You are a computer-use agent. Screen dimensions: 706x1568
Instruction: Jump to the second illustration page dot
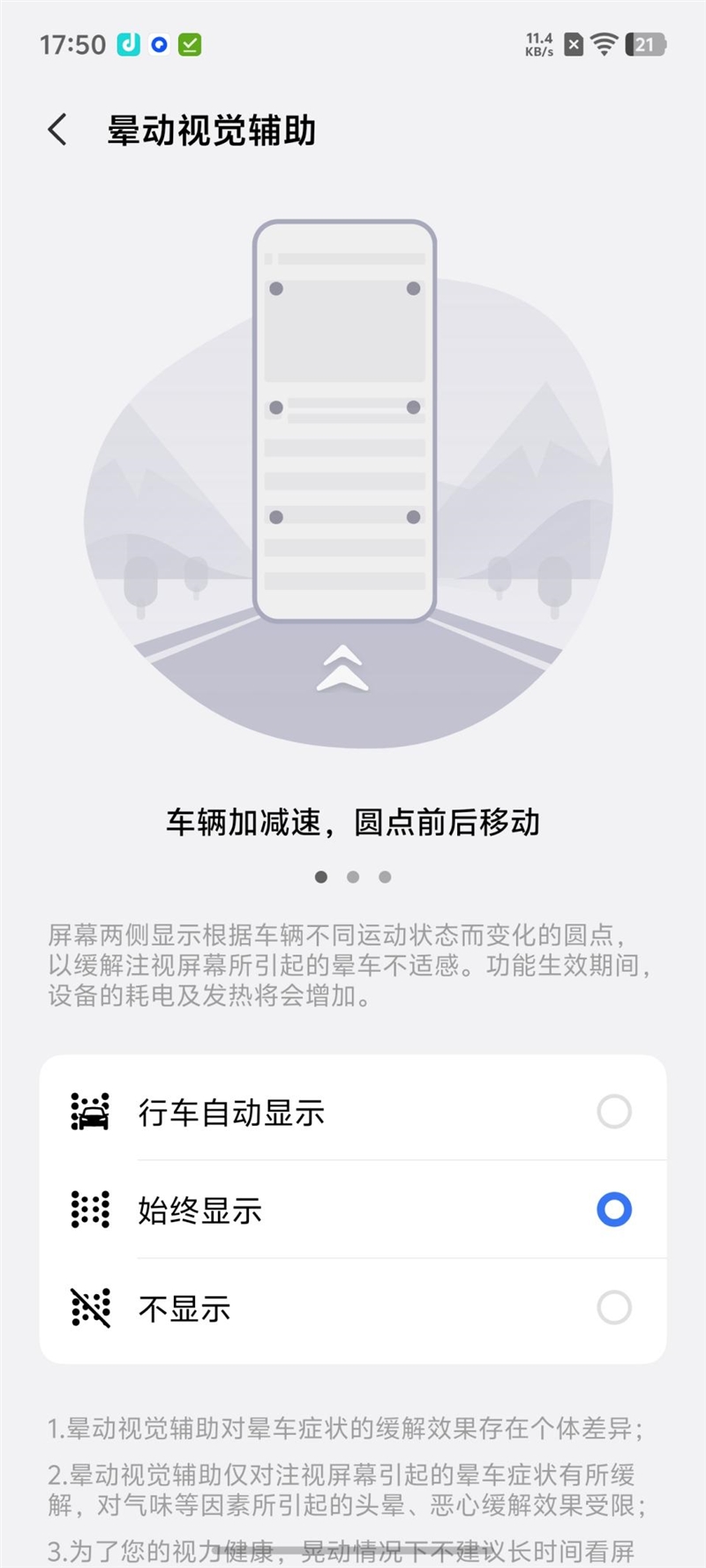coord(353,877)
